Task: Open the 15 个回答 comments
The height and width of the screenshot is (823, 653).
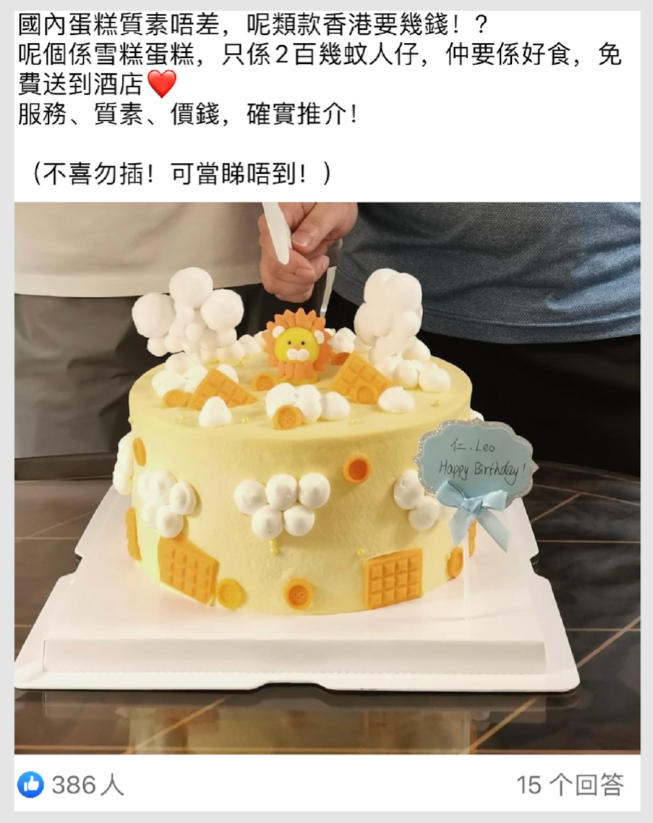Action: point(570,785)
